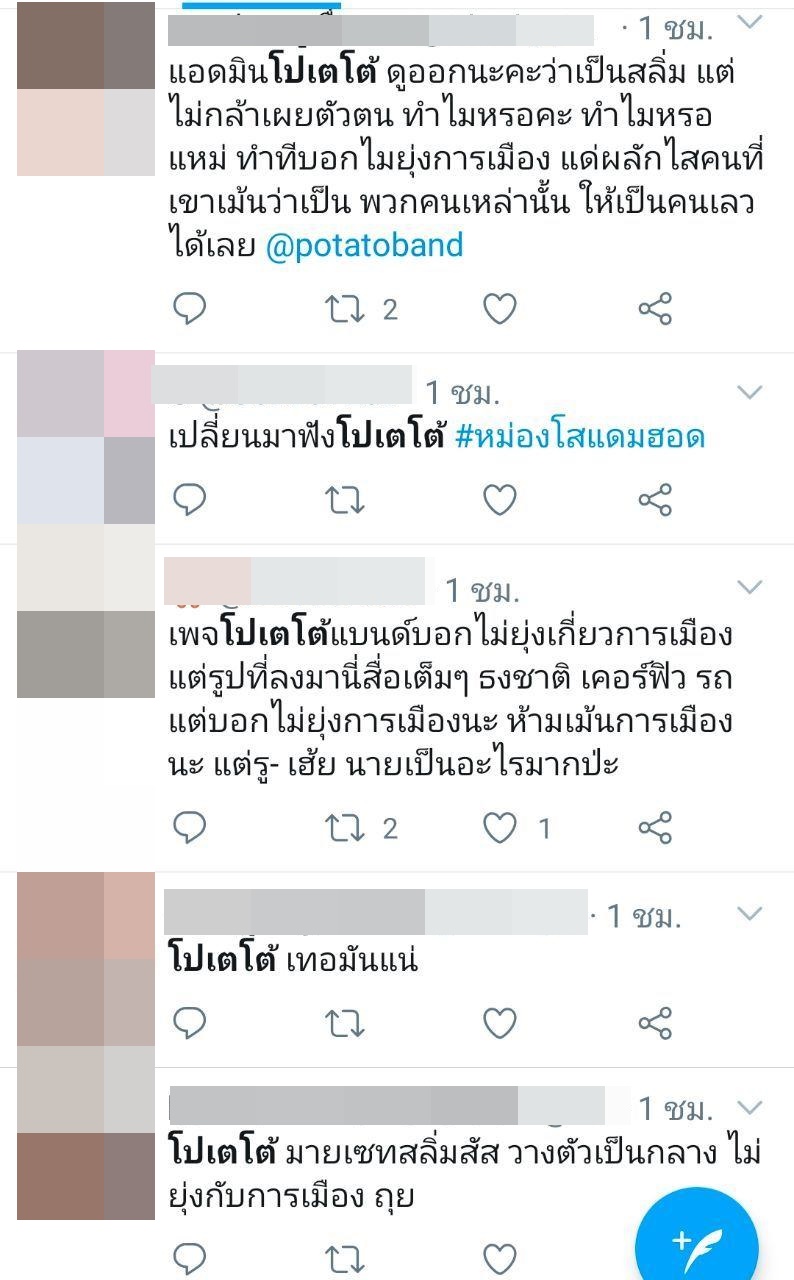This screenshot has width=794, height=1280.
Task: Open tweet options for the มายเซทสลิ่มสัส tweet
Action: 749,1107
